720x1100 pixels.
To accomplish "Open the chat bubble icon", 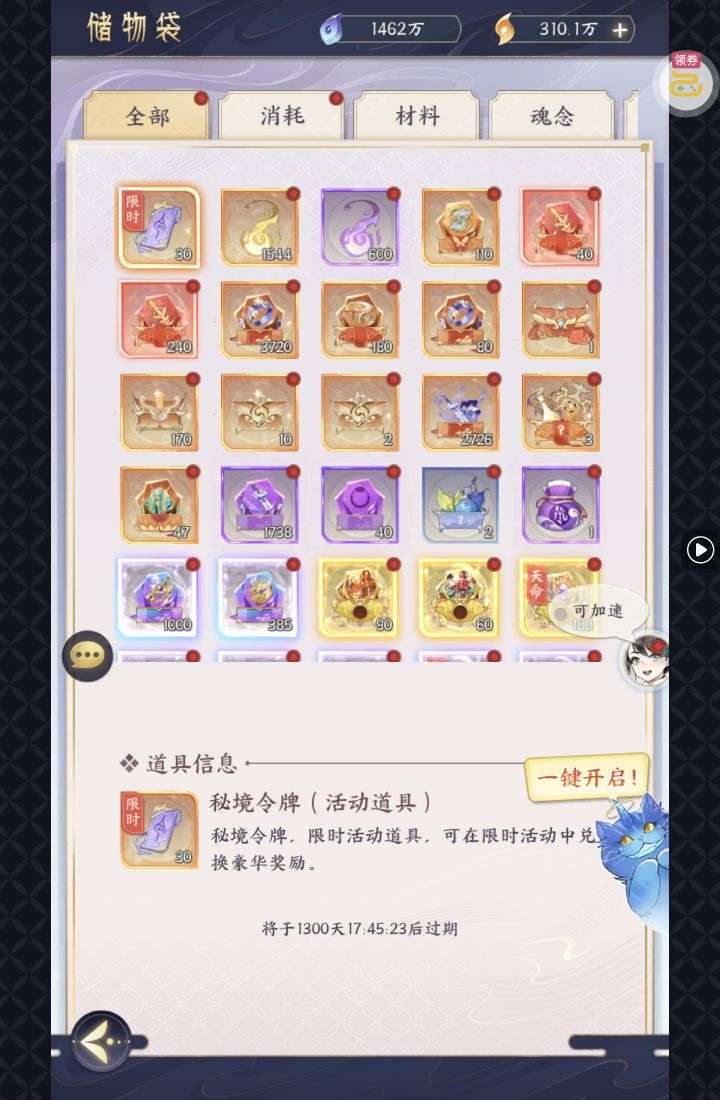I will tap(88, 656).
